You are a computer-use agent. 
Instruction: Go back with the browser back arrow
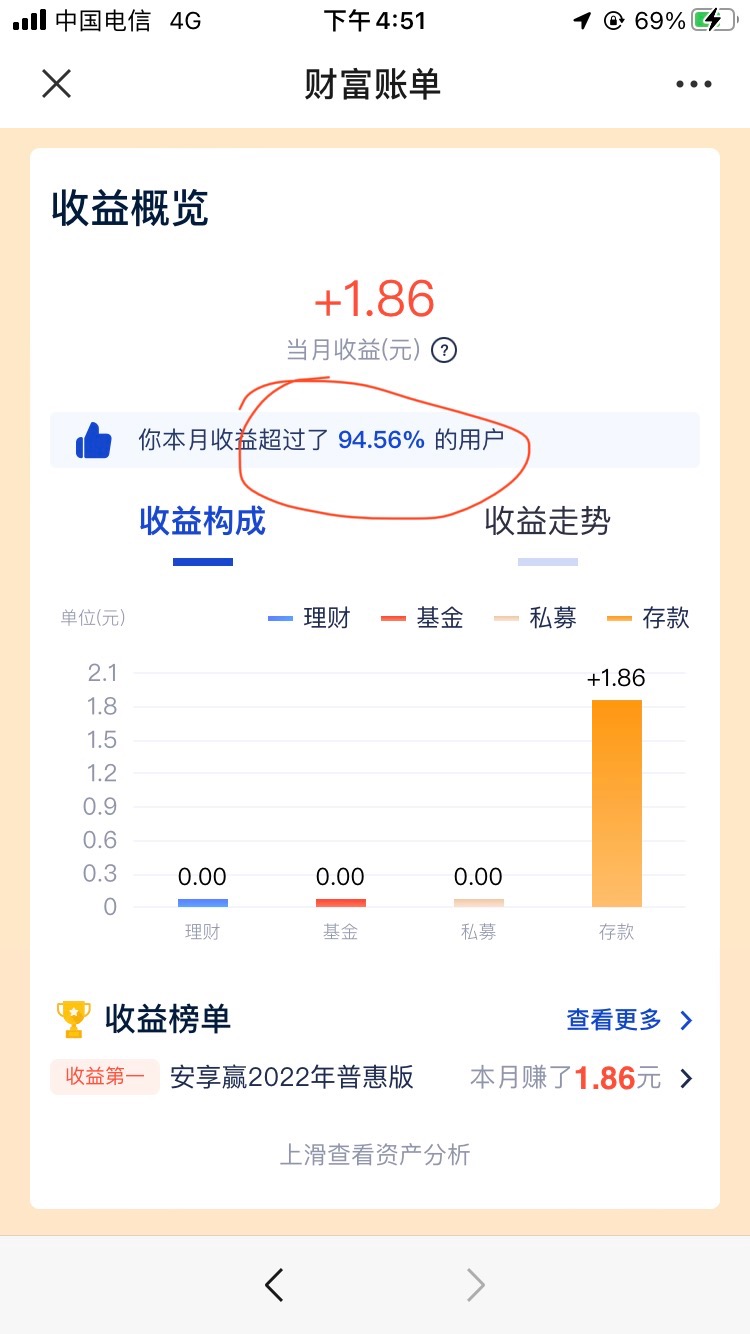click(274, 1285)
